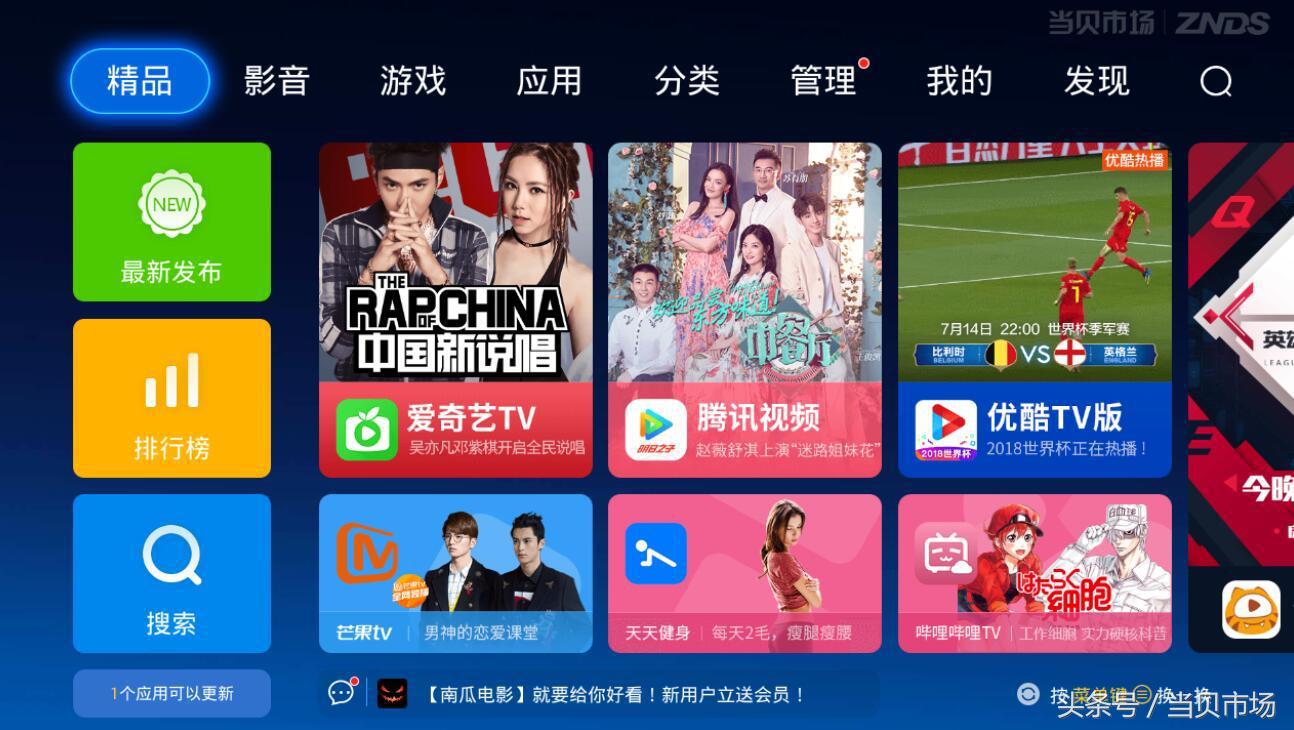View the 1个应用可以更新 notice
The width and height of the screenshot is (1294, 730).
coord(172,693)
